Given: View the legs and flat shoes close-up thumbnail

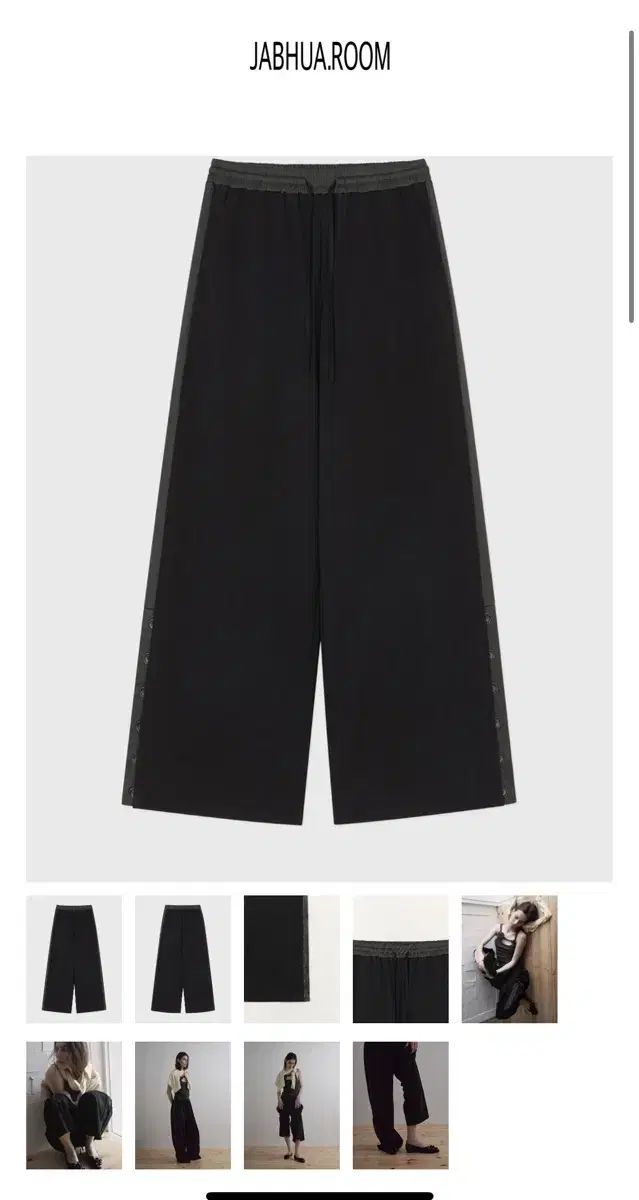Looking at the screenshot, I should point(400,1105).
